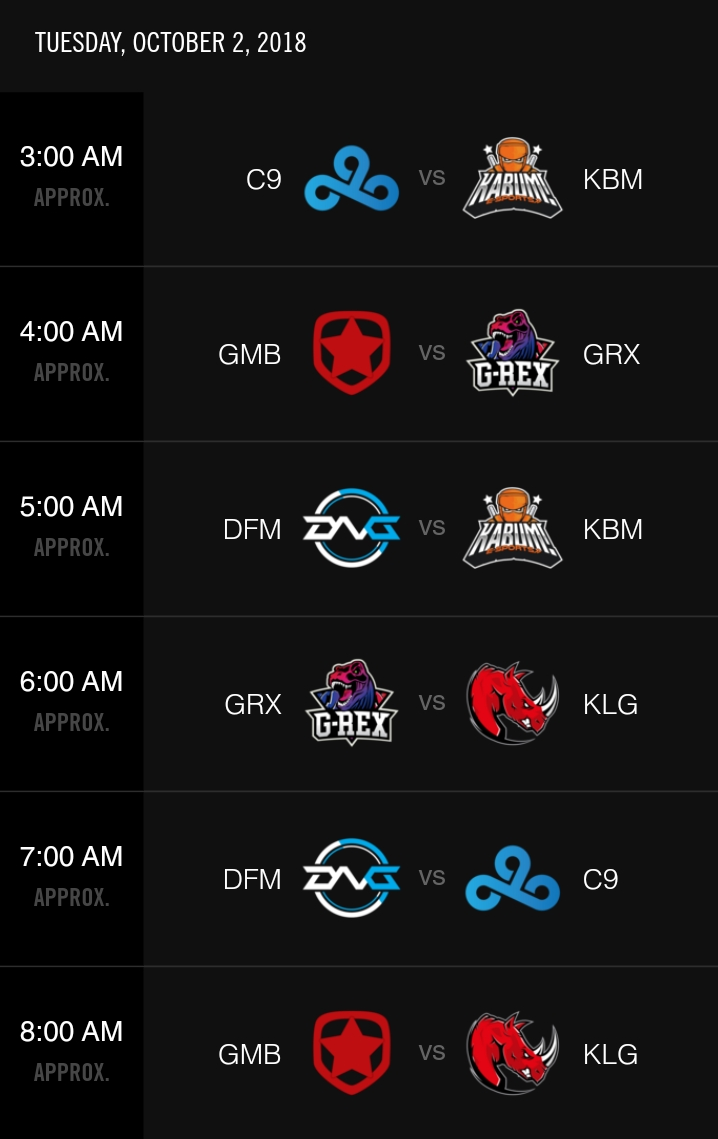Viewport: 718px width, 1139px height.
Task: Open the 7:00 AM DFM vs C9 match
Action: [431, 879]
